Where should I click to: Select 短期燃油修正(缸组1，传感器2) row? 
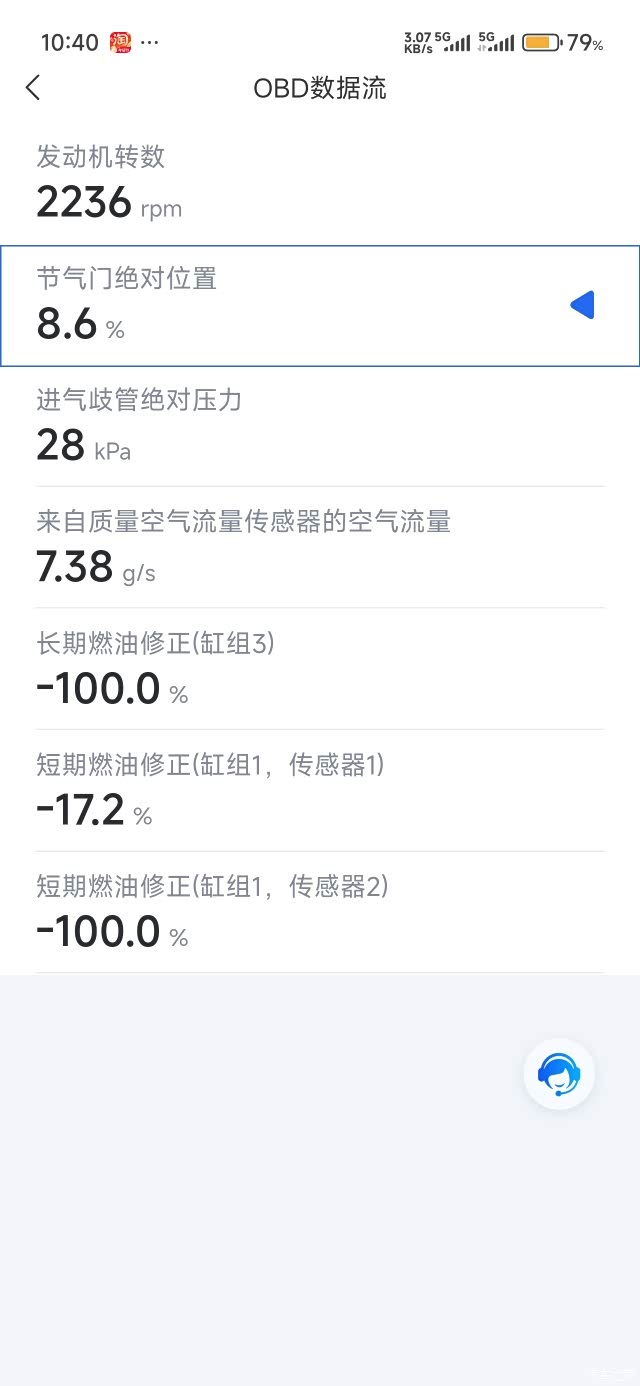(320, 913)
